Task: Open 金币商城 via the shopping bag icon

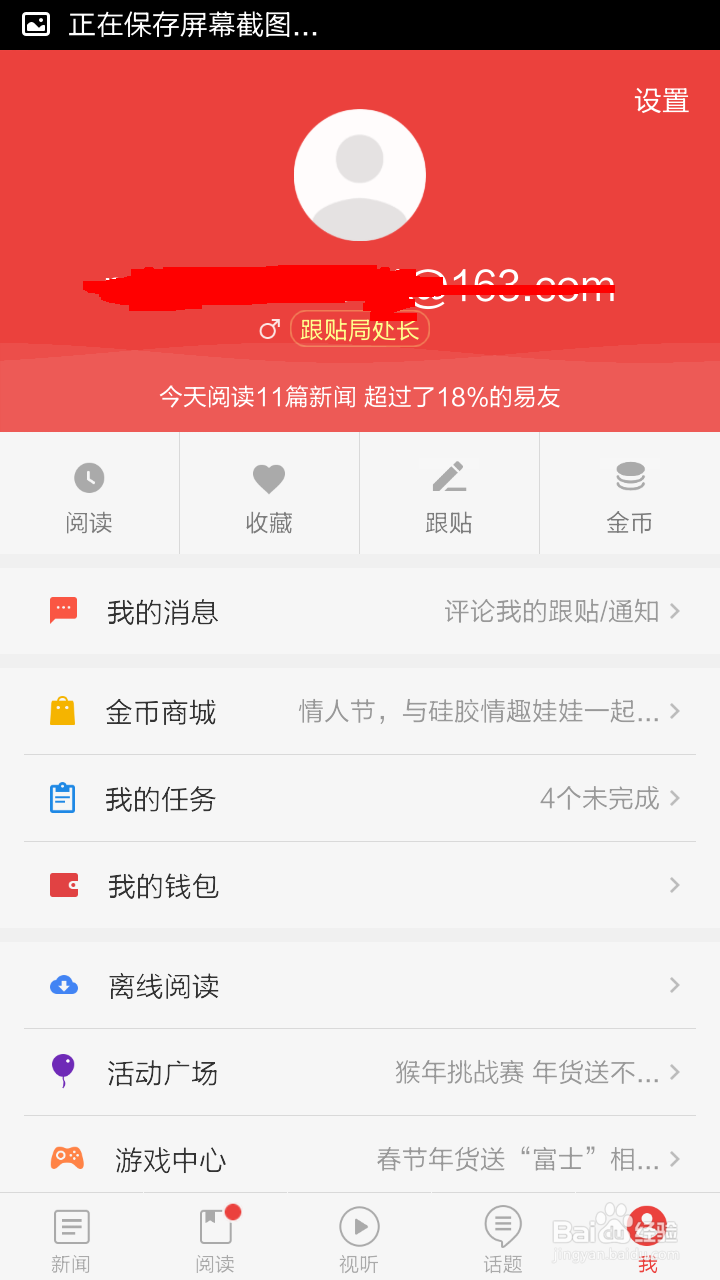Action: [63, 711]
